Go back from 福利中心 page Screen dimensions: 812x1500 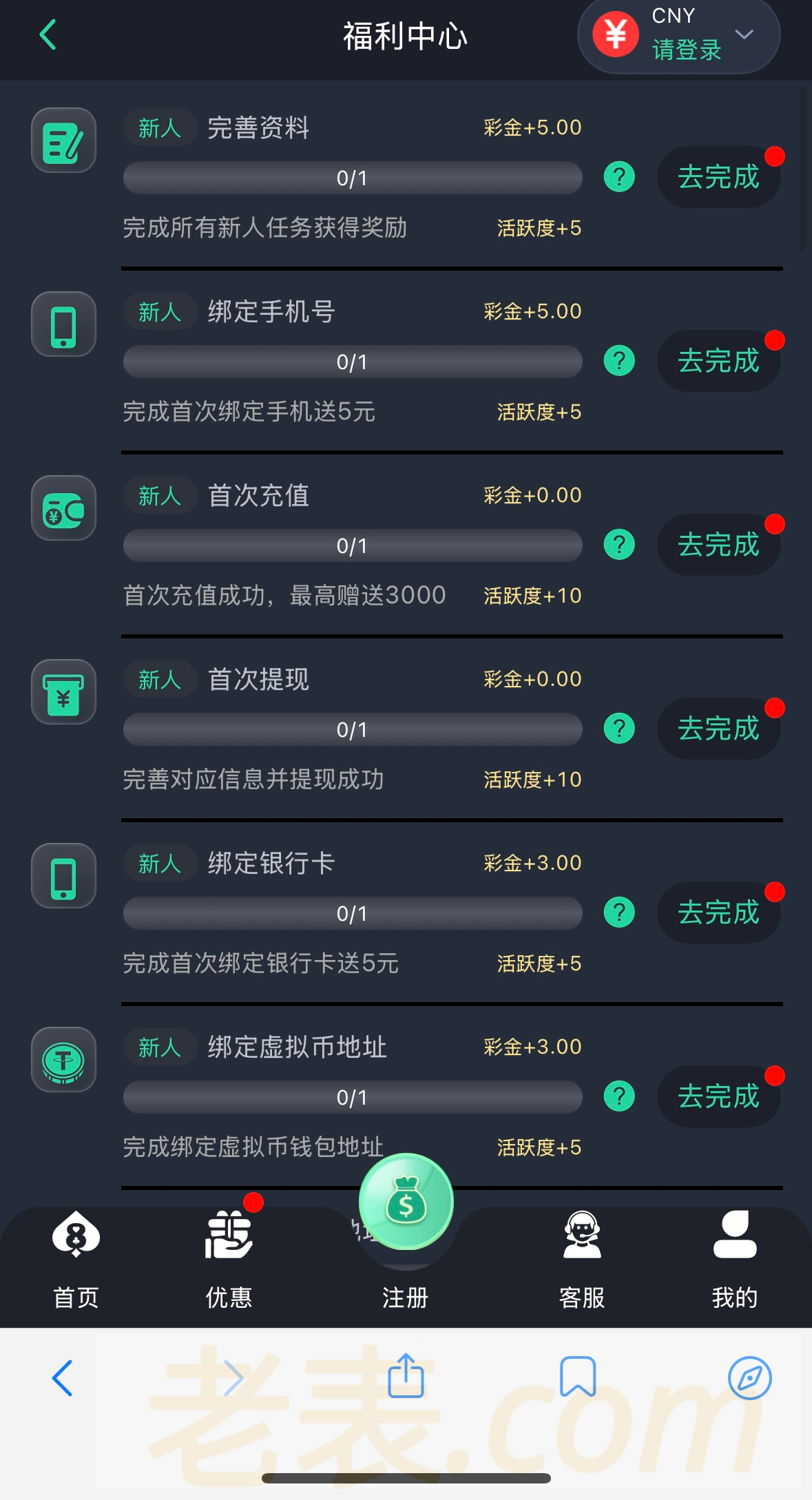(x=48, y=34)
